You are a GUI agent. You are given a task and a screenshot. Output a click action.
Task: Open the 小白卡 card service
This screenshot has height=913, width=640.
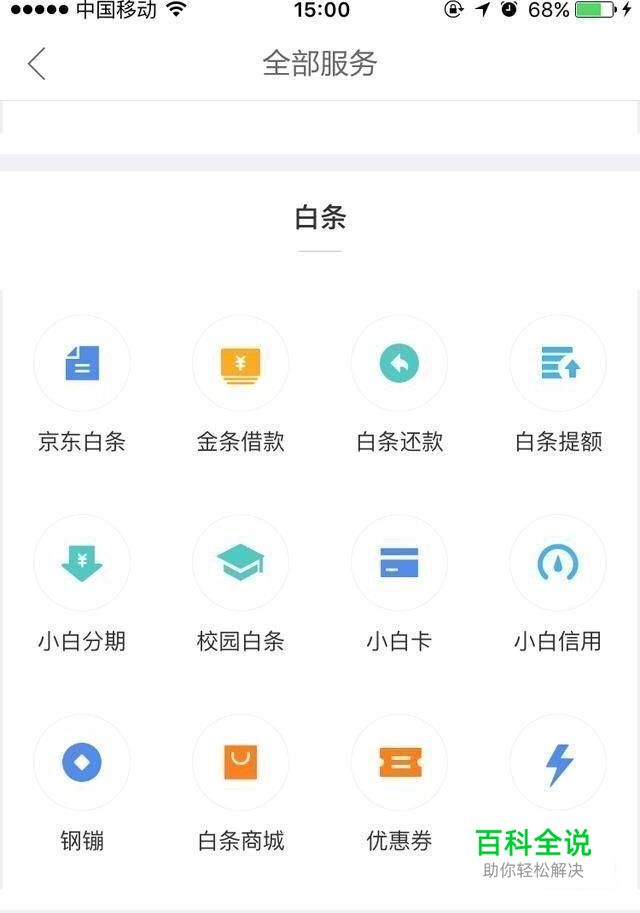tap(399, 563)
